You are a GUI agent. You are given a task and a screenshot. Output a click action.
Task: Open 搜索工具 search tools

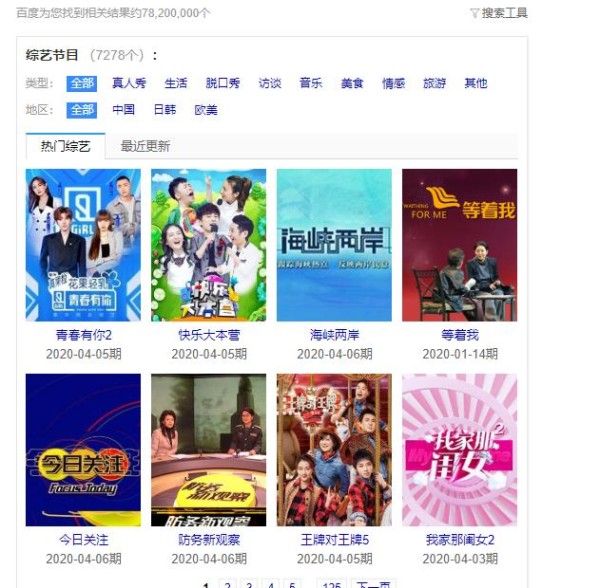click(498, 13)
